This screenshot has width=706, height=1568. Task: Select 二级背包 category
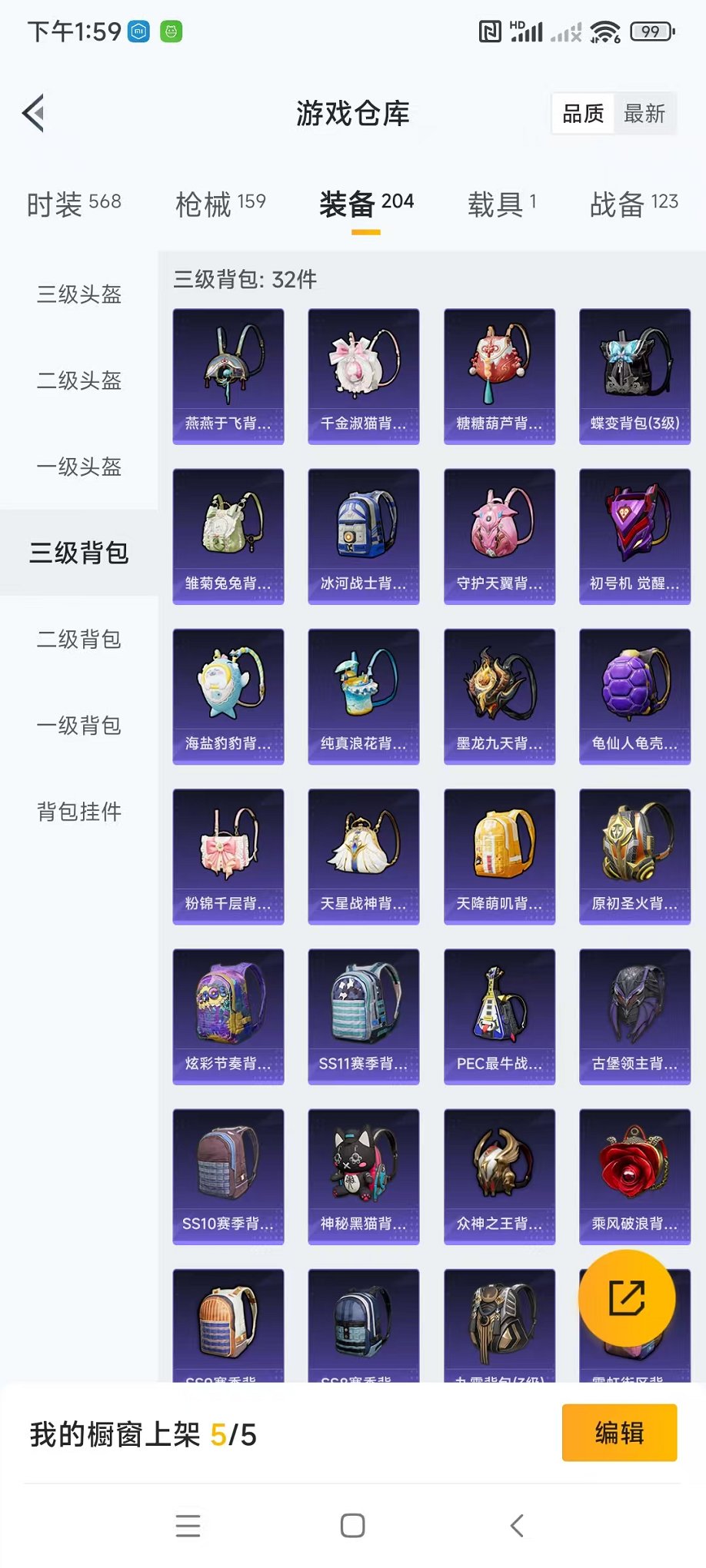pos(79,639)
